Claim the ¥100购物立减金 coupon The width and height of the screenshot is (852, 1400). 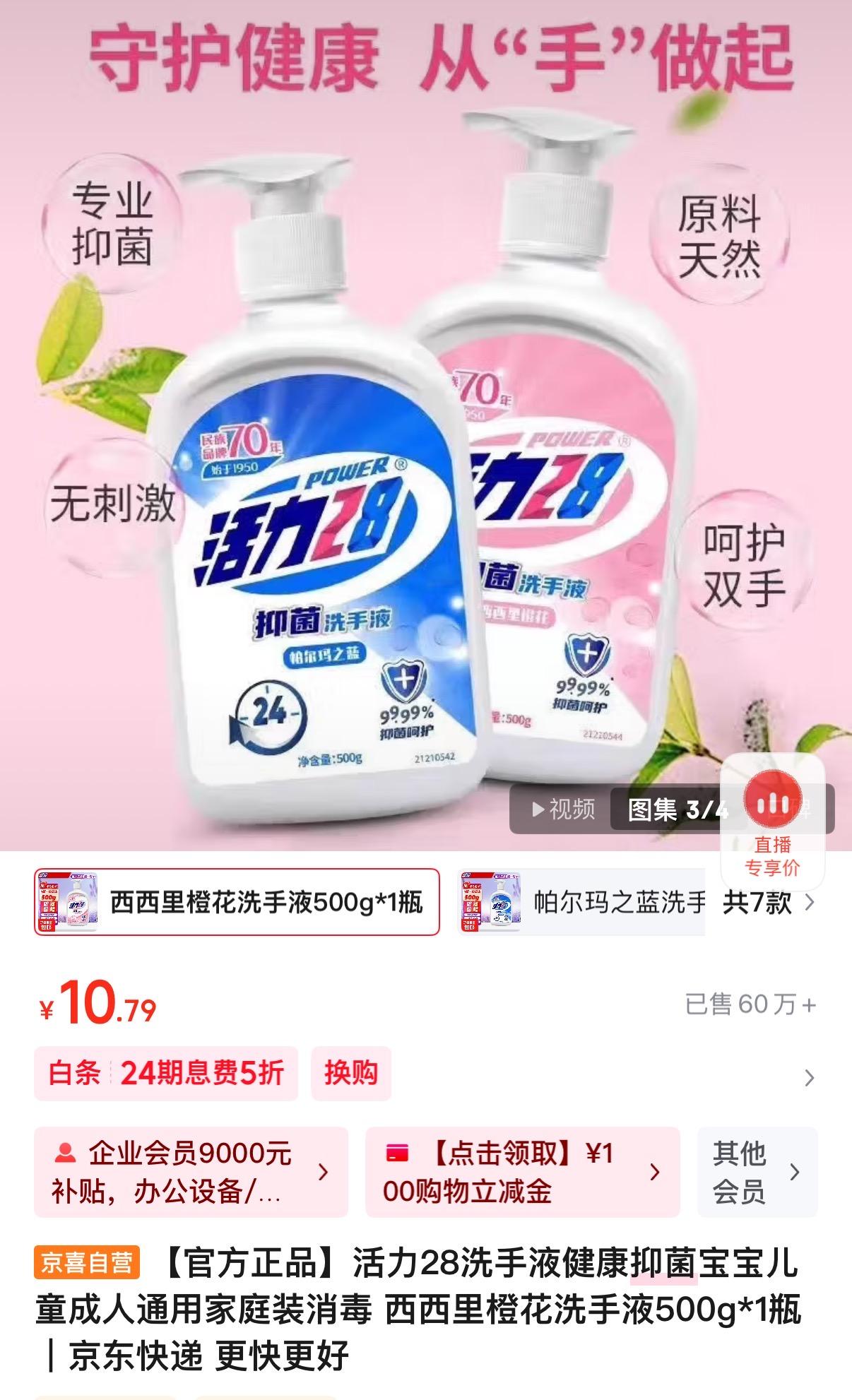tap(522, 1173)
